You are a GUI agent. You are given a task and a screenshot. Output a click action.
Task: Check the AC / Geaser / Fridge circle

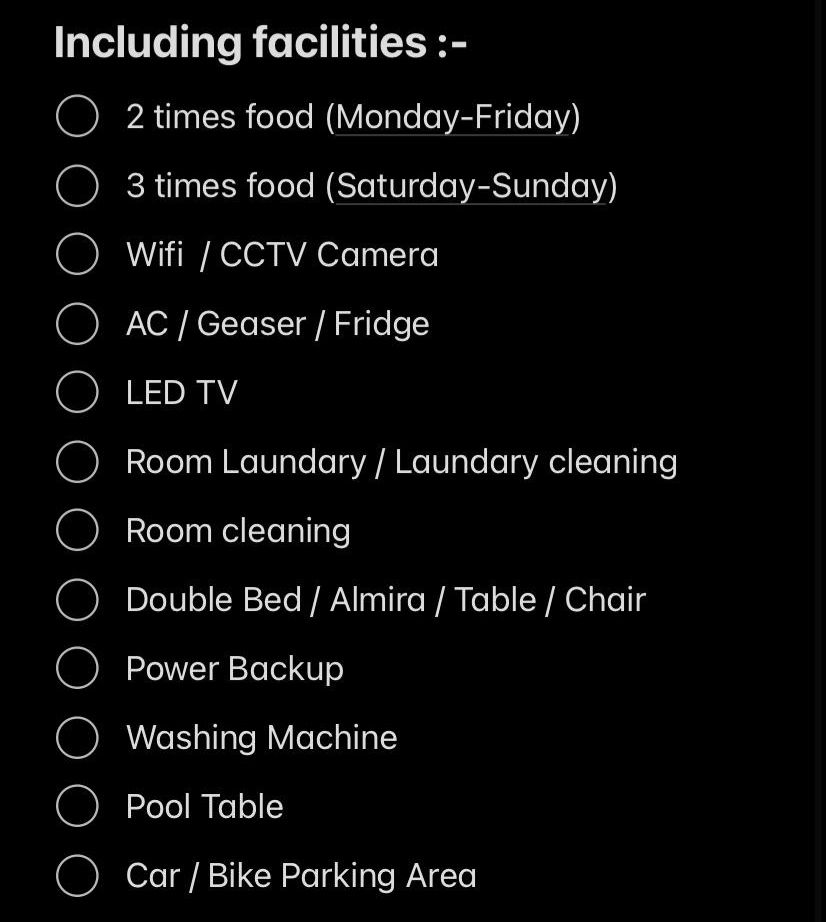pyautogui.click(x=77, y=324)
